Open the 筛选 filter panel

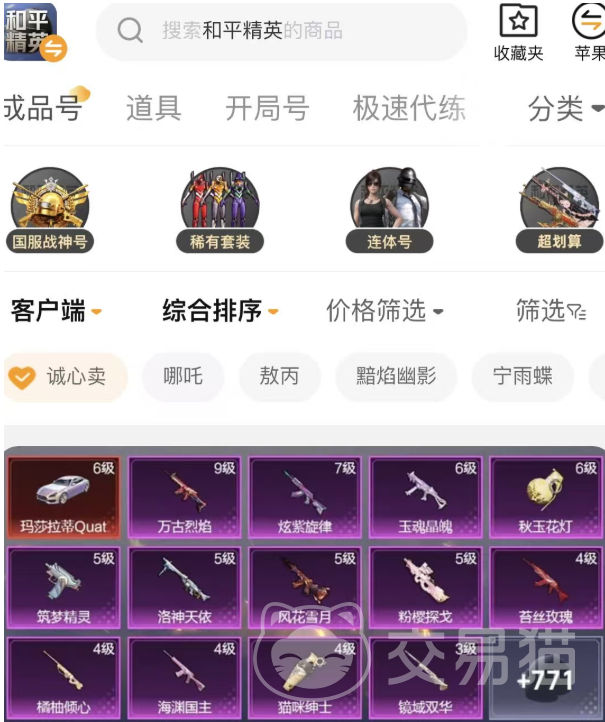(x=551, y=310)
